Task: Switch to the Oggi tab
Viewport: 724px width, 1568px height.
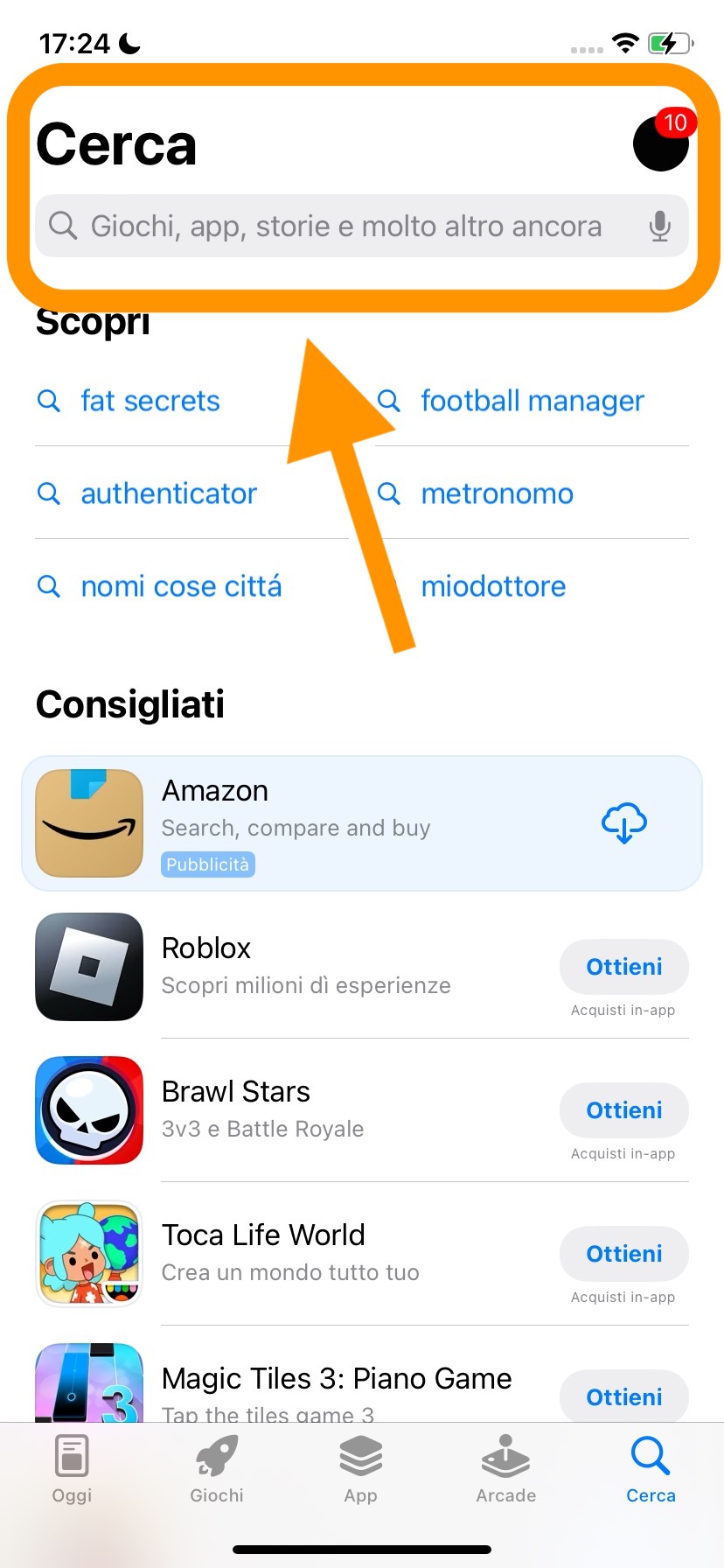Action: pos(72,1470)
